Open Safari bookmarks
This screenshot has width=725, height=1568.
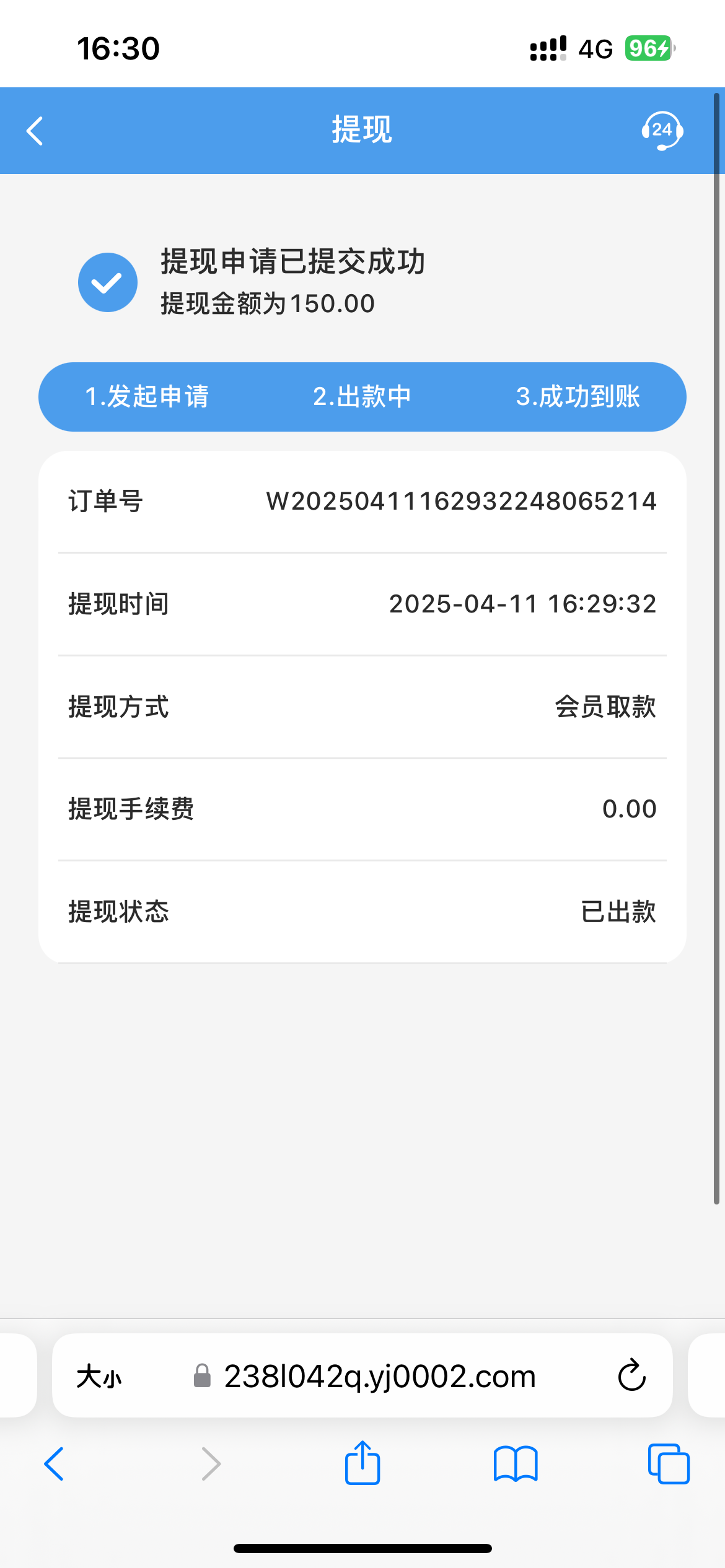click(x=516, y=1464)
